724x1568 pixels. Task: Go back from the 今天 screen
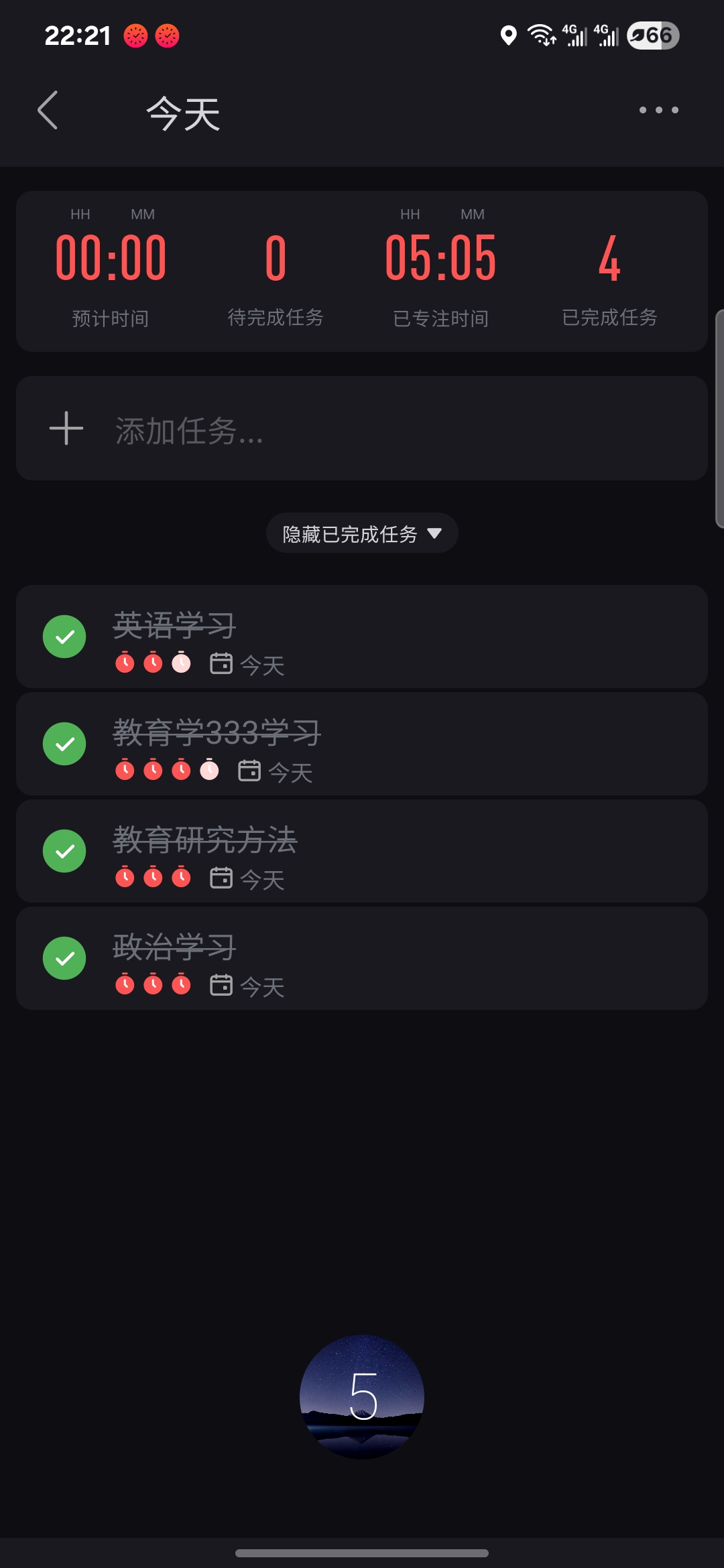click(48, 111)
